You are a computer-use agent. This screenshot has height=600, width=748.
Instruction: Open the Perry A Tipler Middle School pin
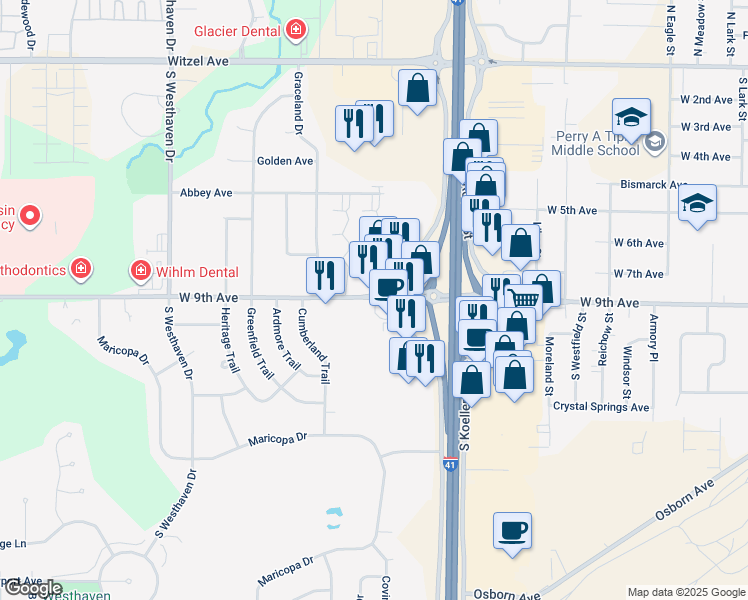pos(654,142)
